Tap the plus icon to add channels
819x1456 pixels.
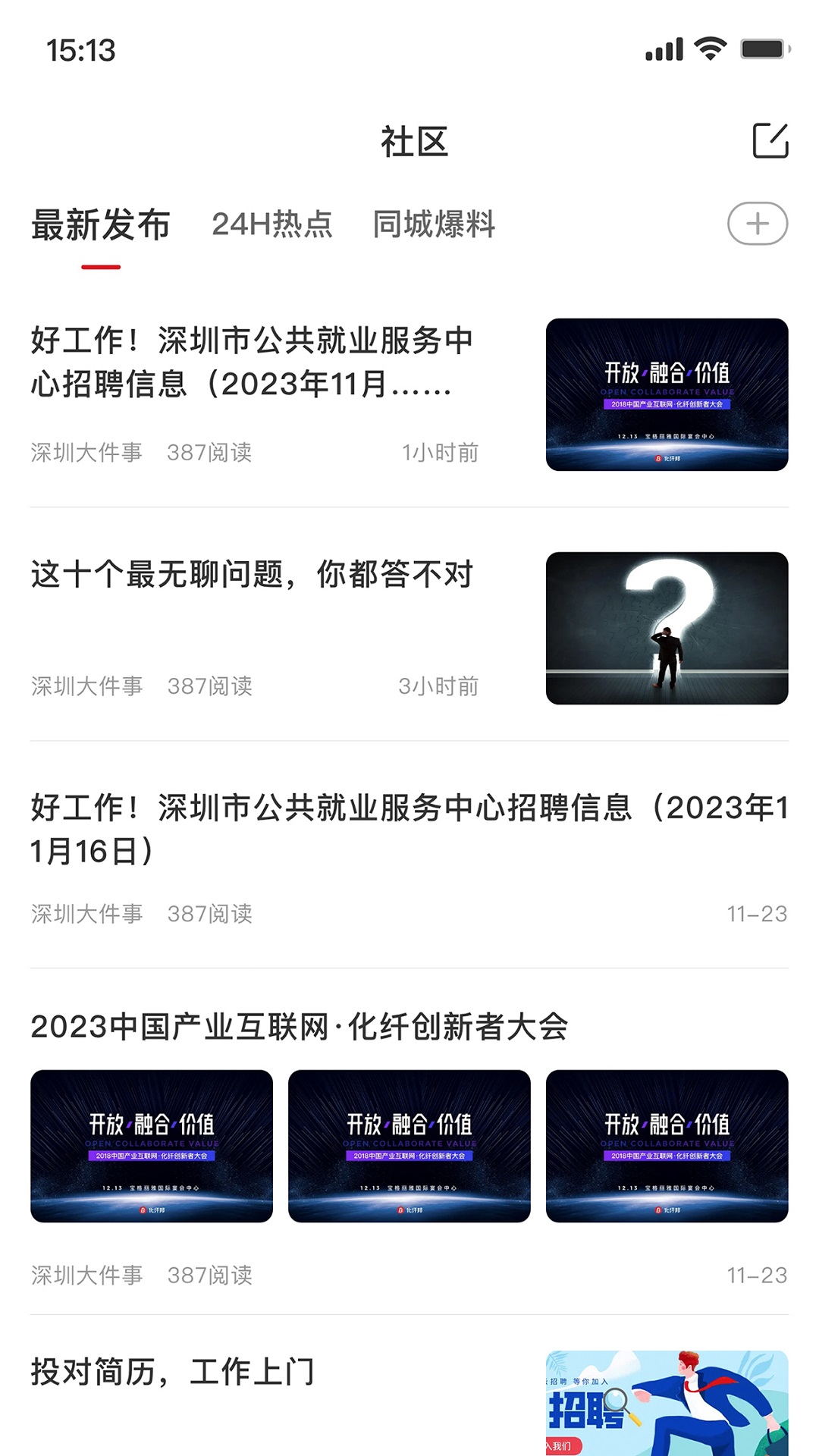pyautogui.click(x=758, y=223)
